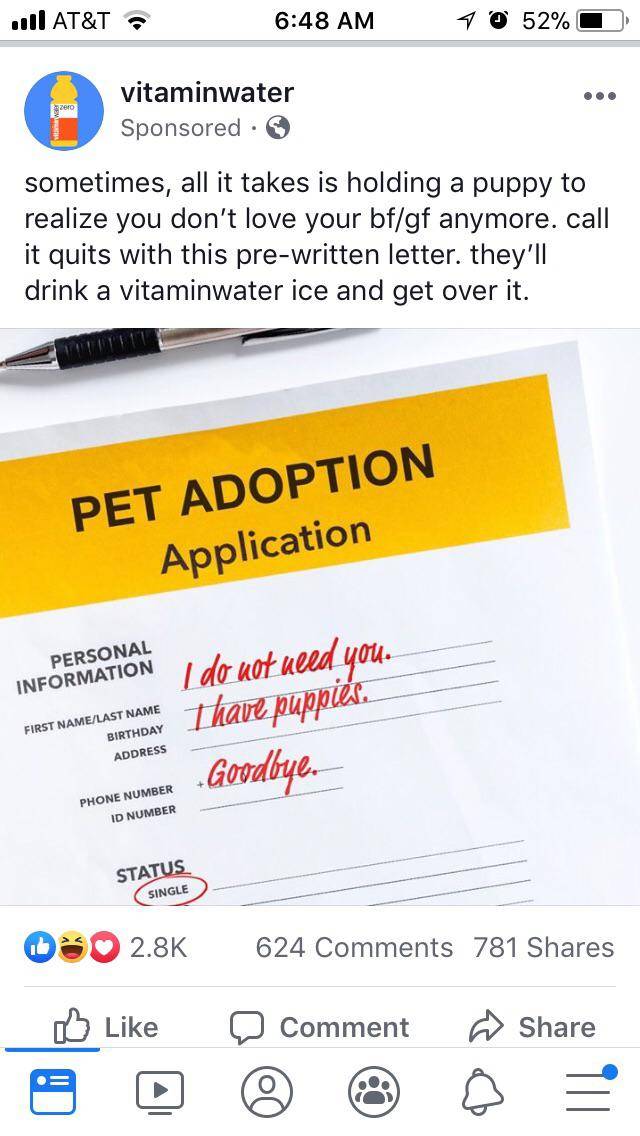Comment on the vitaminwater post
Image resolution: width=640 pixels, height=1136 pixels.
pyautogui.click(x=320, y=1027)
